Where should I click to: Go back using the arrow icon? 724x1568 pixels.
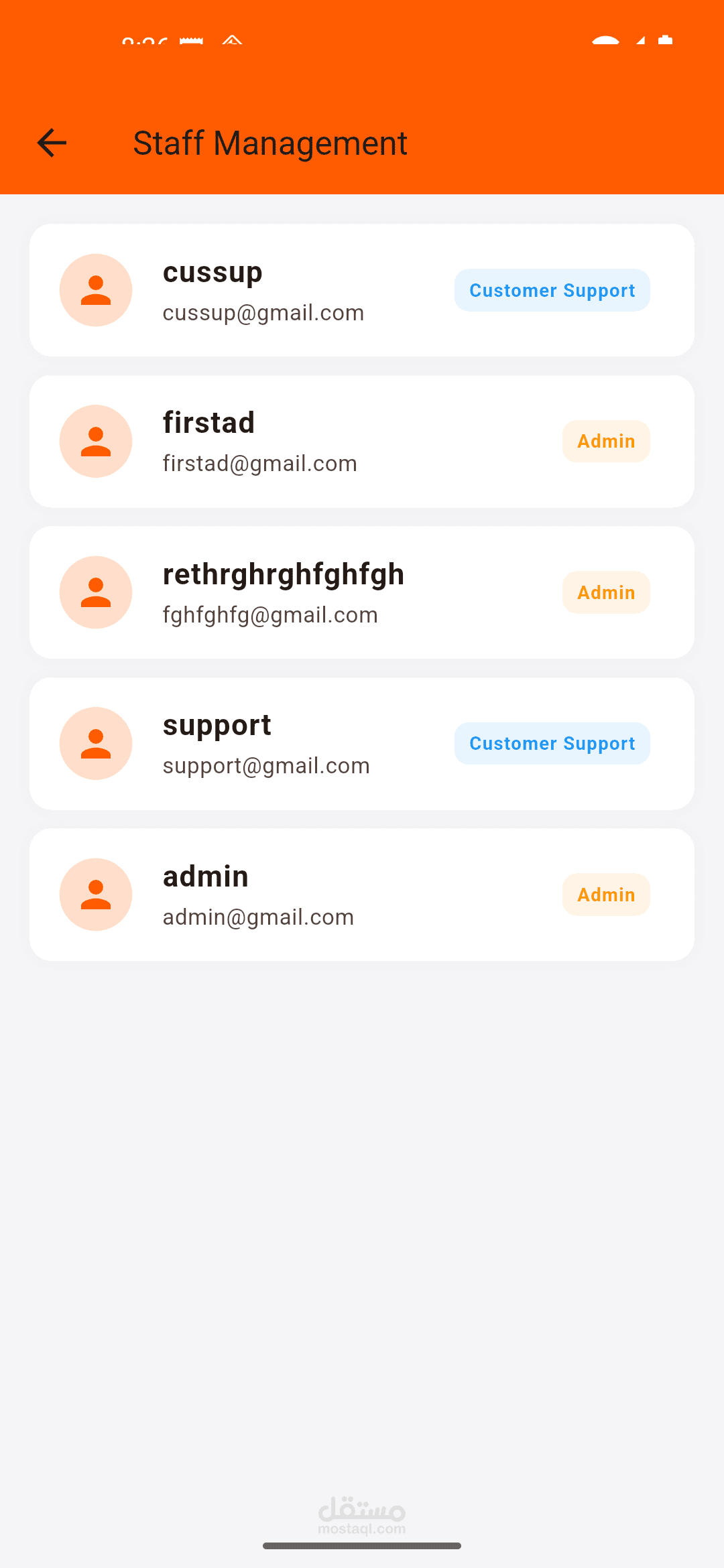[x=52, y=143]
